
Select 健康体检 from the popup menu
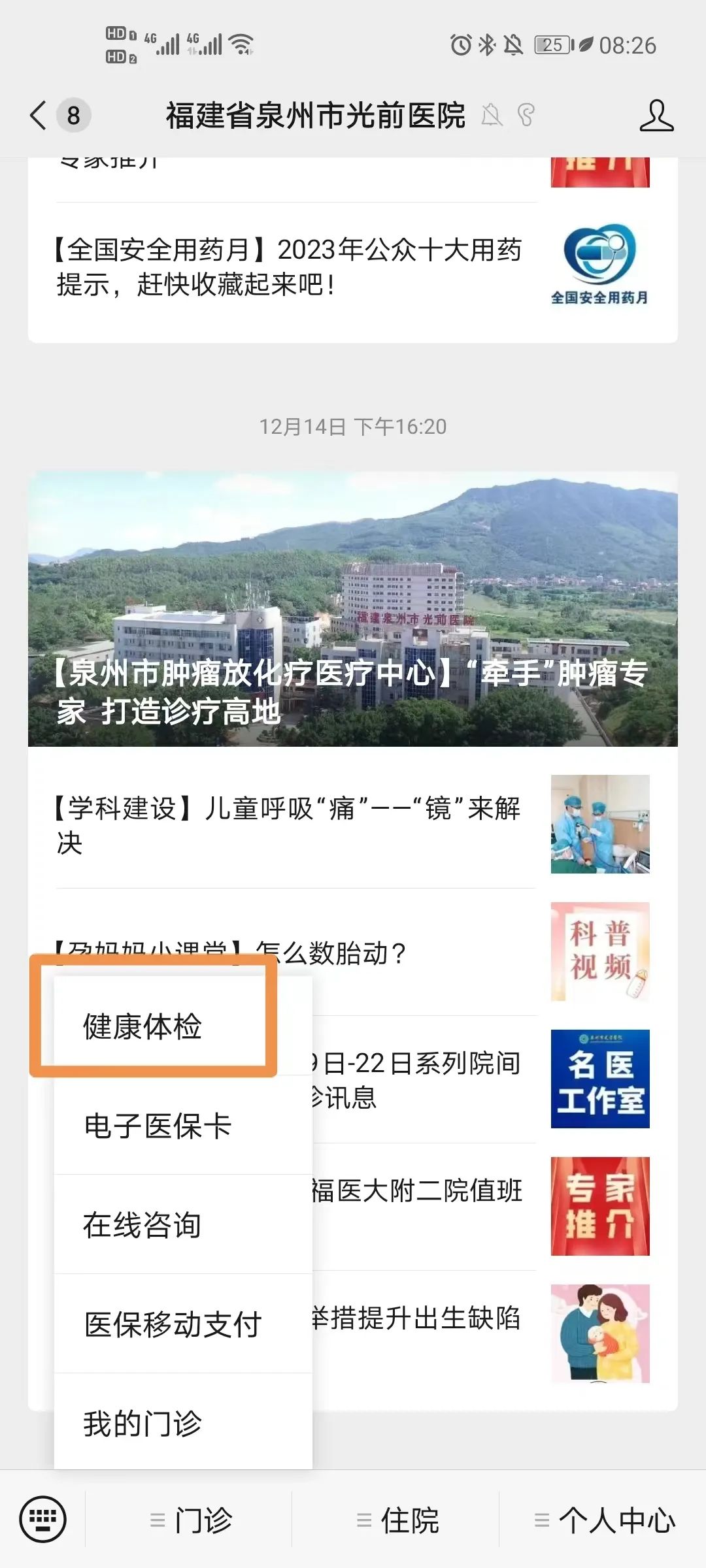143,1026
